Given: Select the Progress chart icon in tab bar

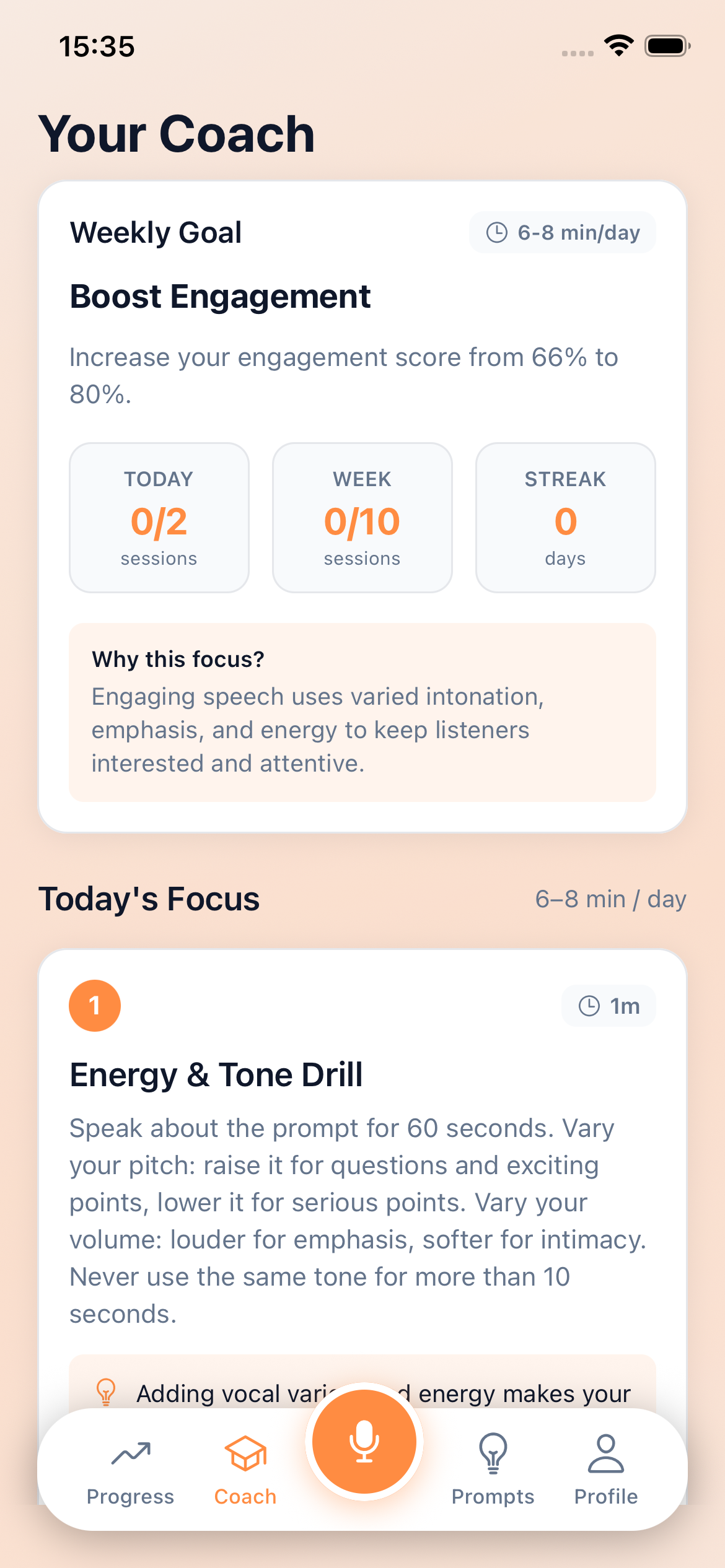Looking at the screenshot, I should click(x=129, y=1451).
